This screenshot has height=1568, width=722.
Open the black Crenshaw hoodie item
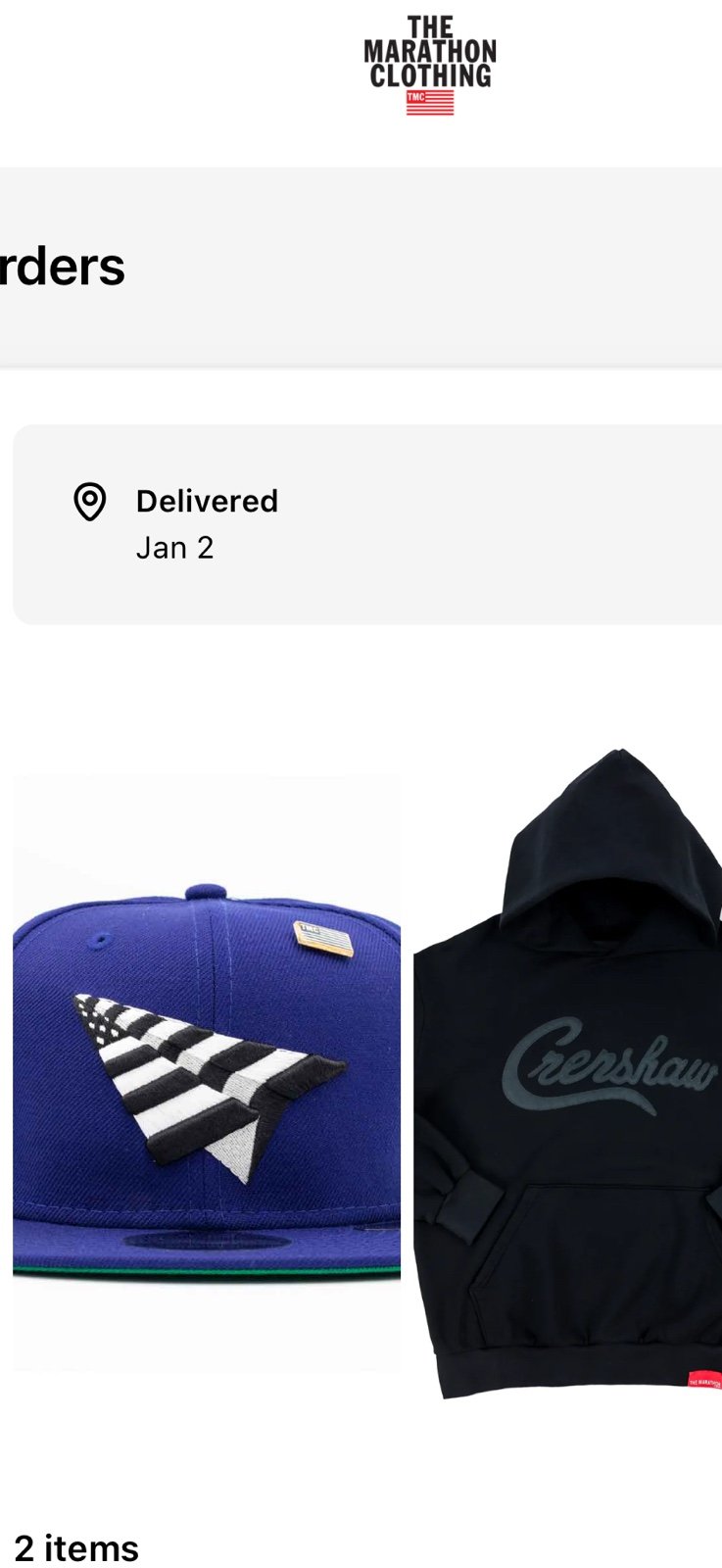click(x=568, y=1073)
